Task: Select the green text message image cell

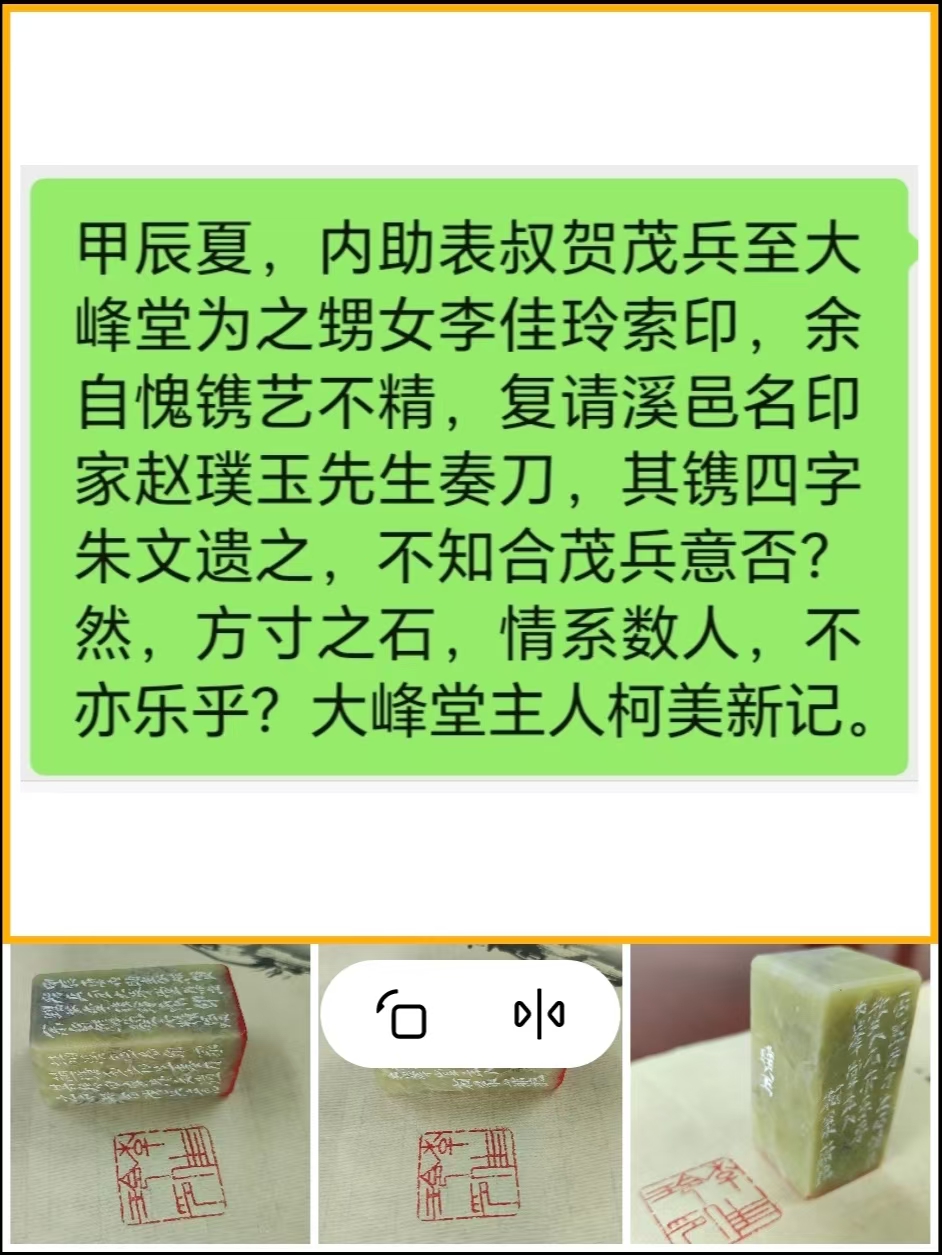Action: [x=470, y=475]
